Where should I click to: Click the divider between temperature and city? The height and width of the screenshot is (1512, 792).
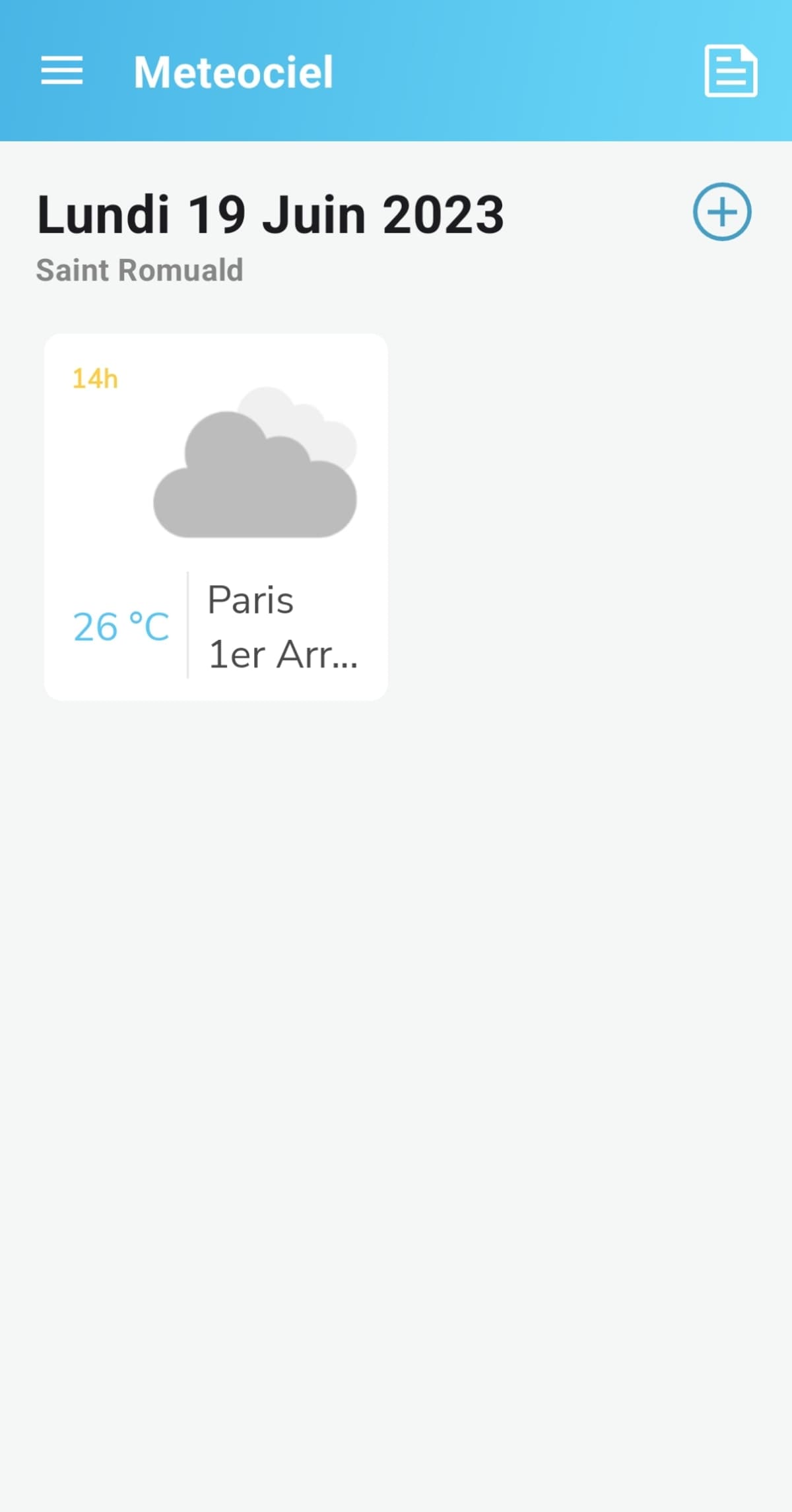point(187,625)
